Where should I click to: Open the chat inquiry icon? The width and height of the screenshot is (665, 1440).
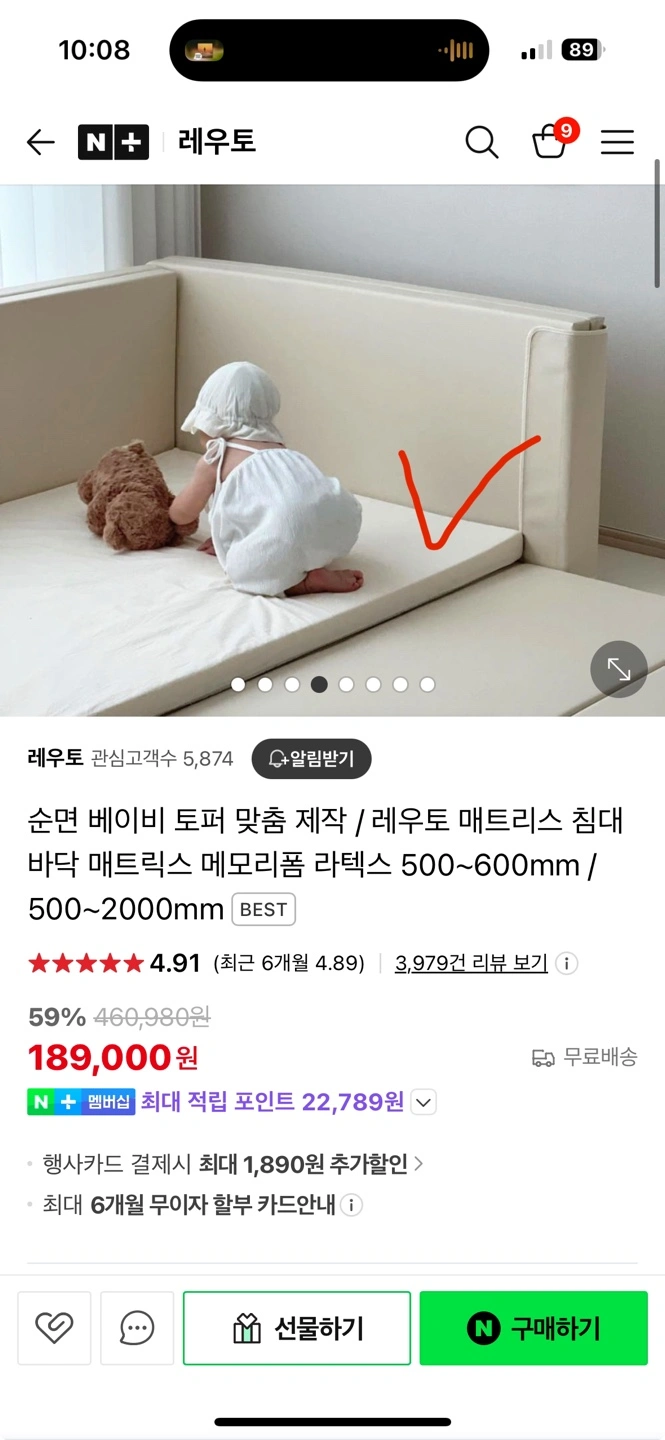click(137, 1328)
